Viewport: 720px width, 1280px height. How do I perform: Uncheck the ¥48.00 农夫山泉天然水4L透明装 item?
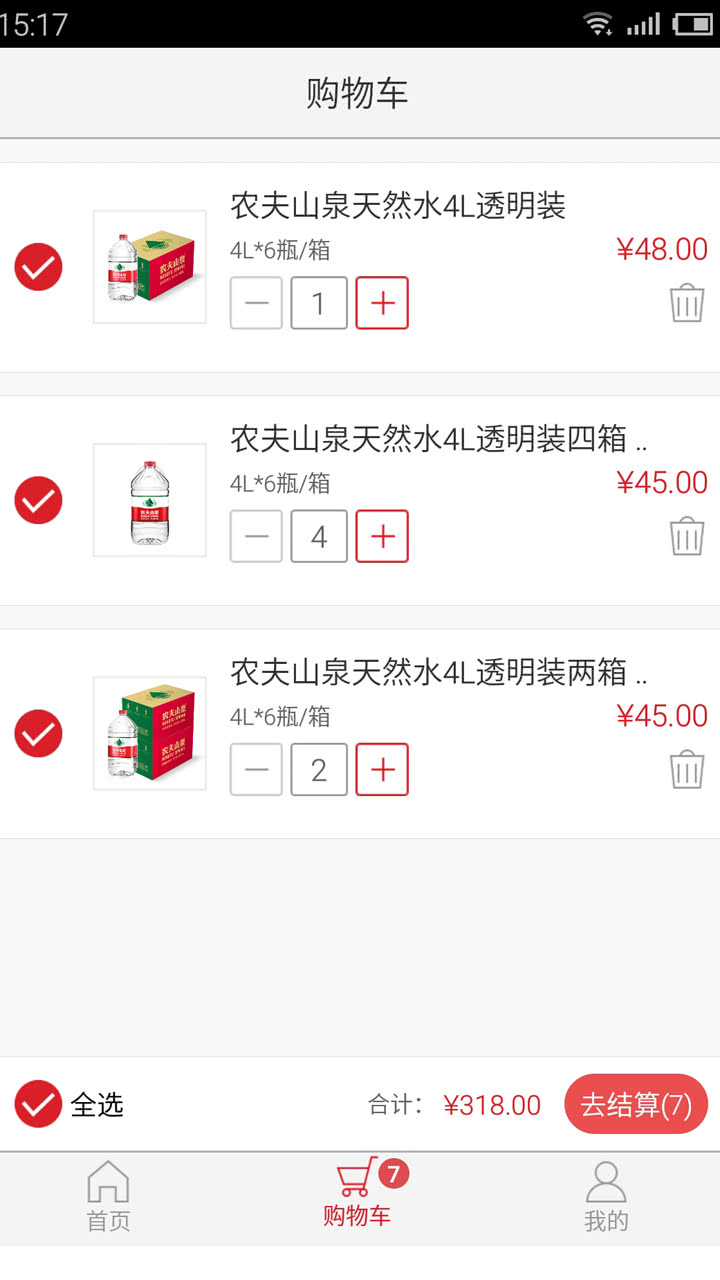click(x=38, y=267)
